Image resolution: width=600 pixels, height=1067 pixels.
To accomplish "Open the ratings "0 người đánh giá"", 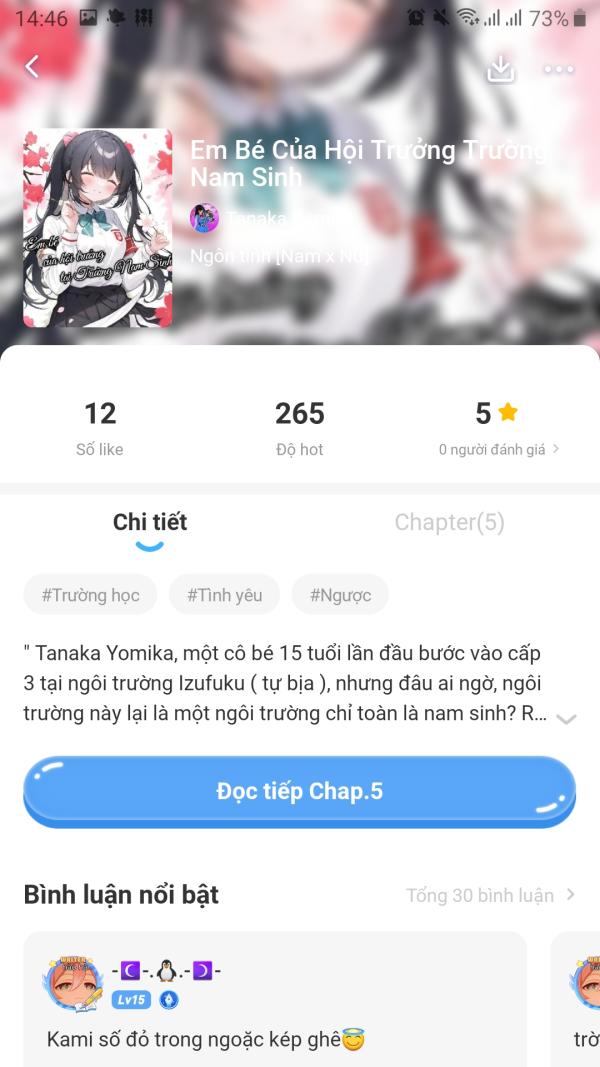I will 499,449.
